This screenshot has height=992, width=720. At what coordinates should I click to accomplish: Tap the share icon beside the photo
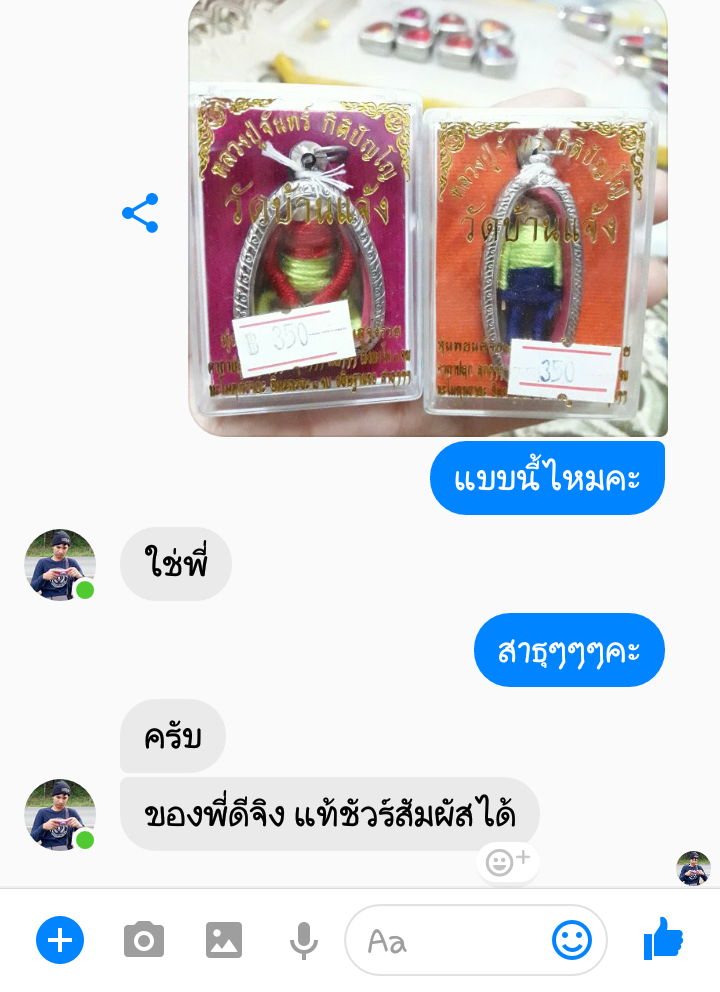(141, 211)
